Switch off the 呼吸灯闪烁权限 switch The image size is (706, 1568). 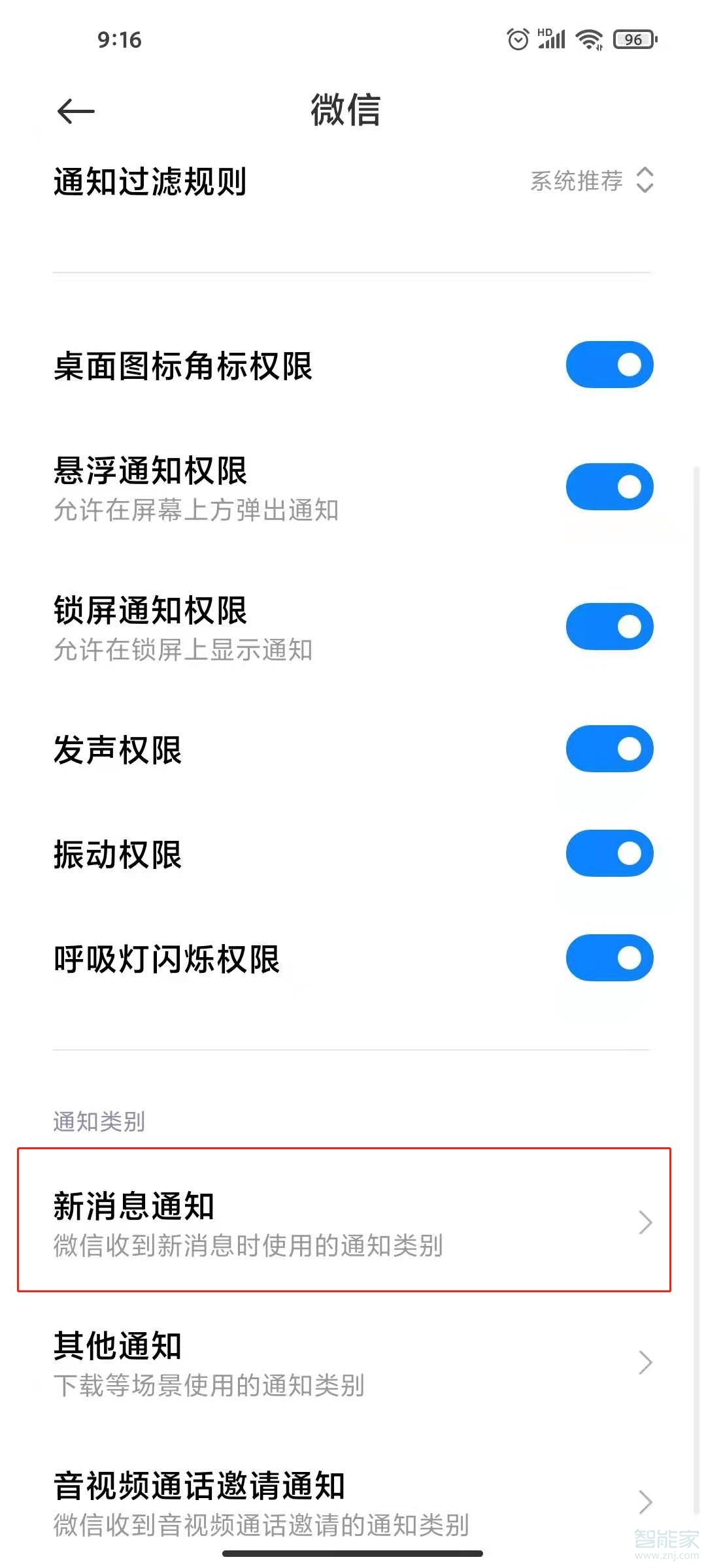tap(609, 958)
